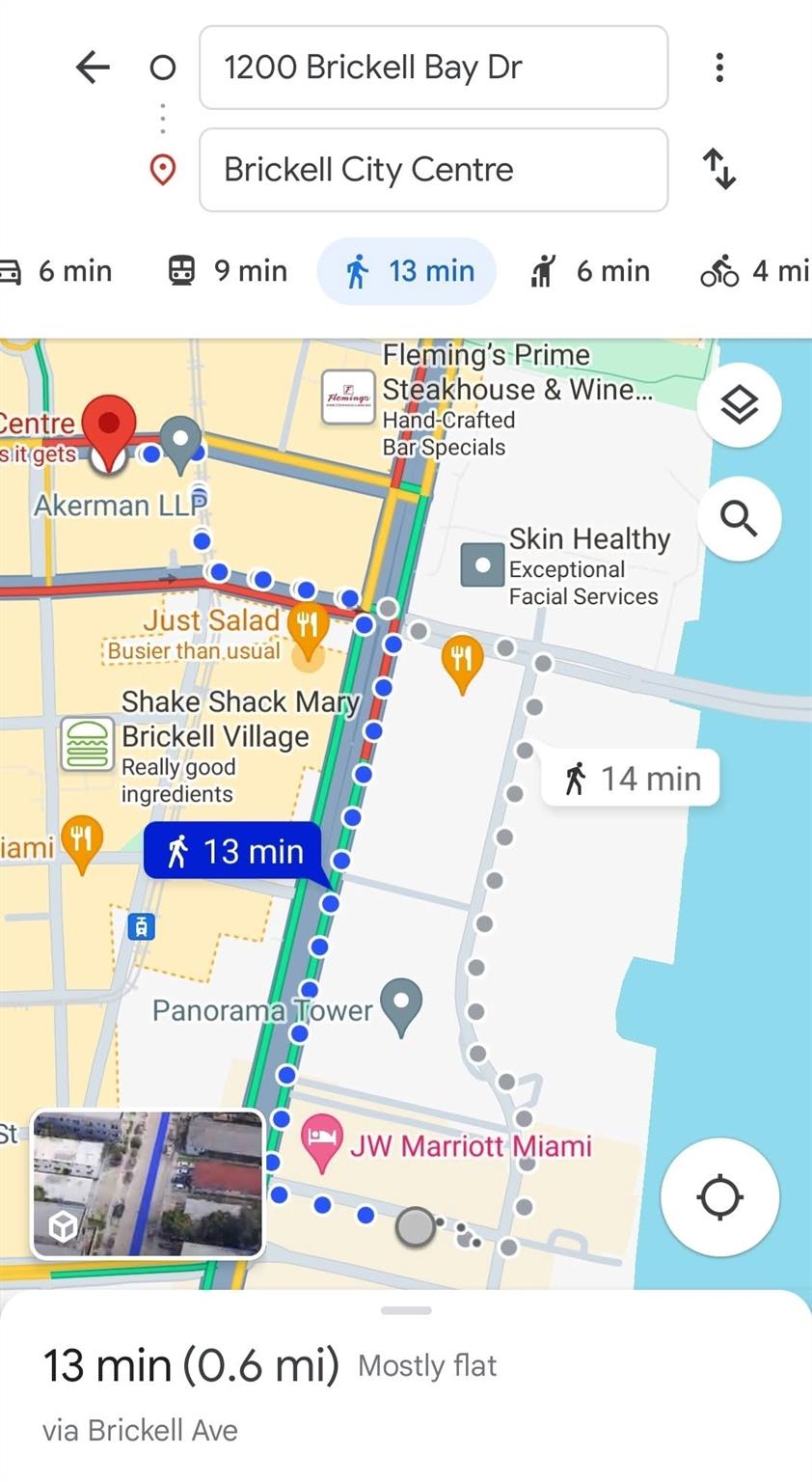Choose the alternate 14 min walking route
The image size is (812, 1482).
click(x=632, y=778)
